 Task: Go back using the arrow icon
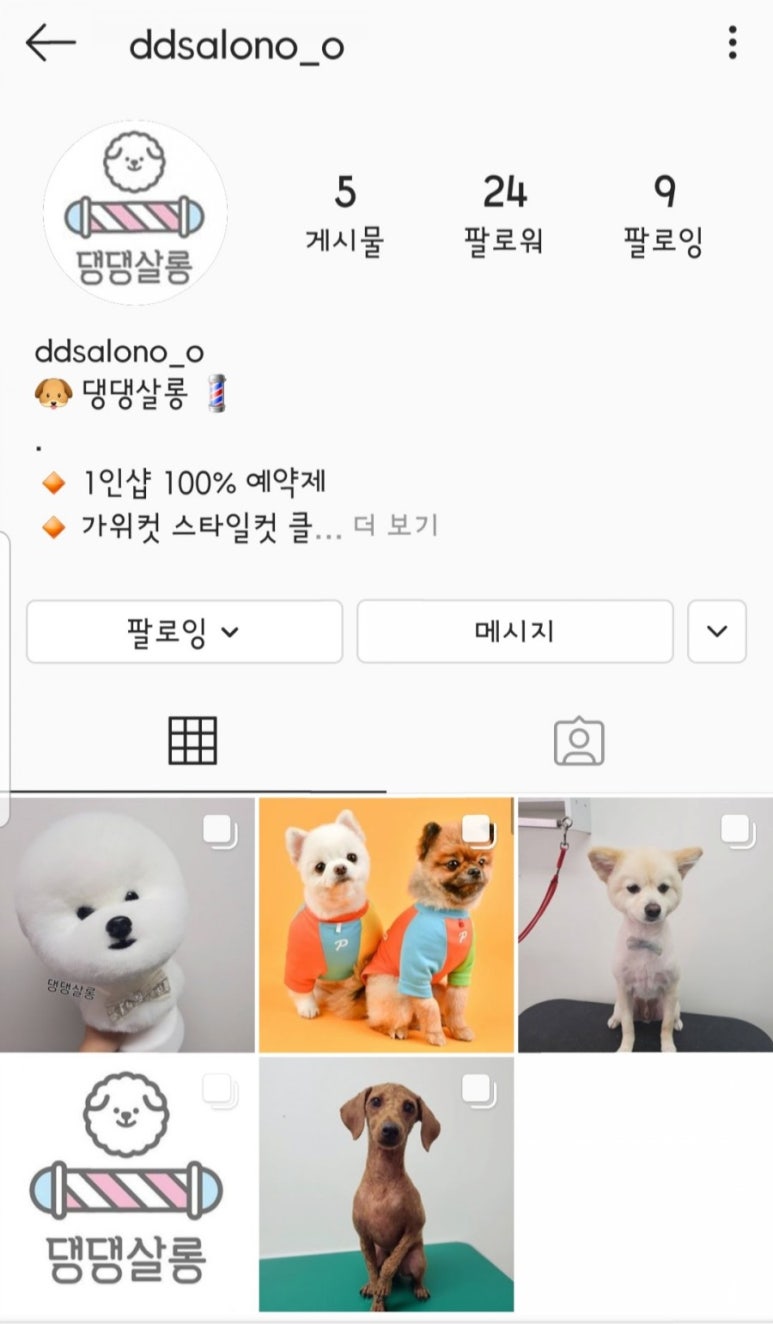tap(51, 43)
